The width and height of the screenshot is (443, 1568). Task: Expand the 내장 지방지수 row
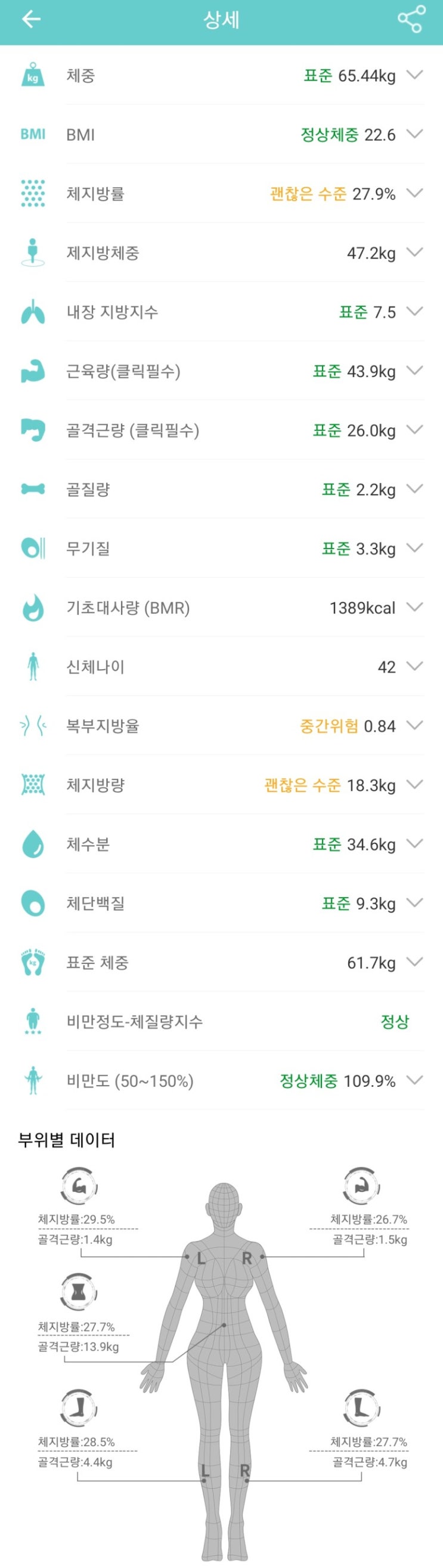[414, 311]
